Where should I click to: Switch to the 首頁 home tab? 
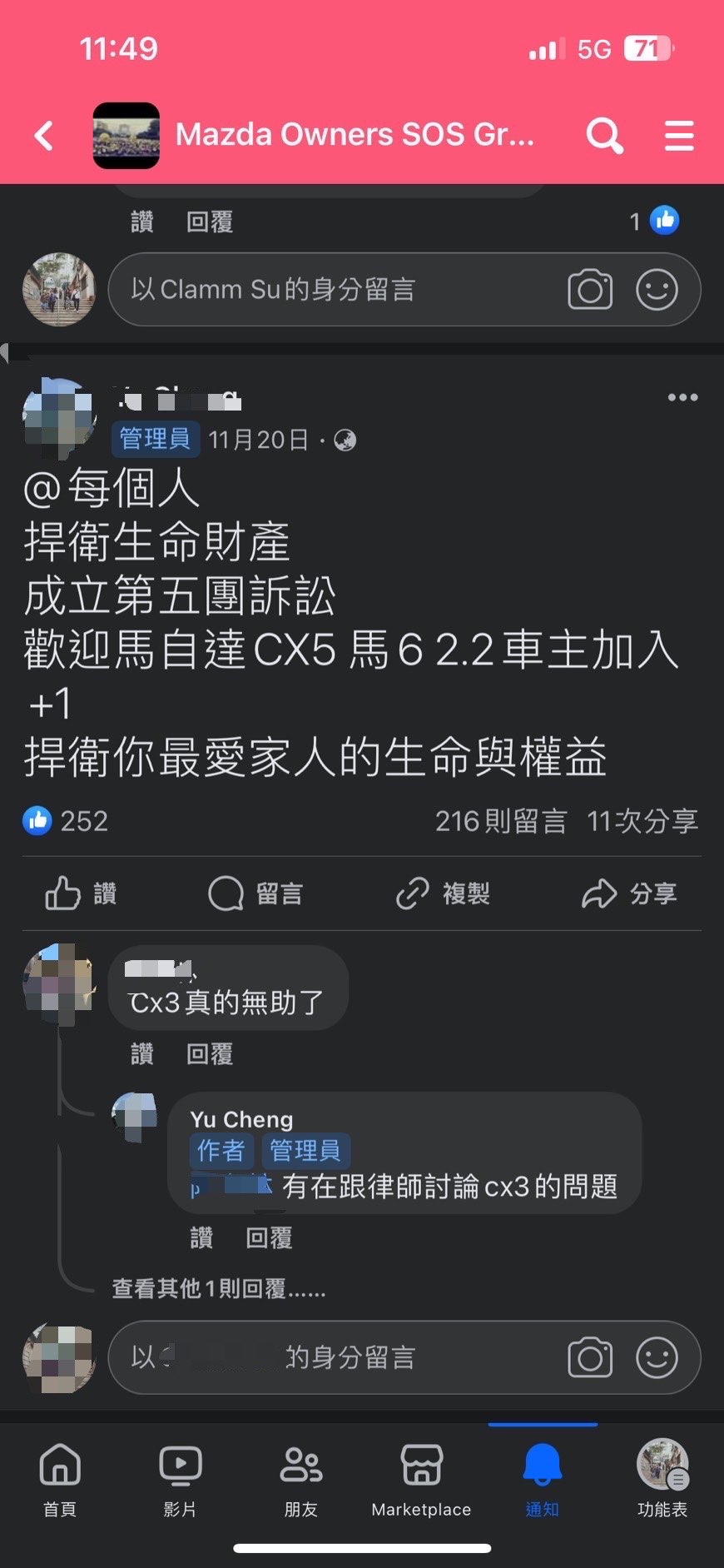click(x=60, y=1481)
